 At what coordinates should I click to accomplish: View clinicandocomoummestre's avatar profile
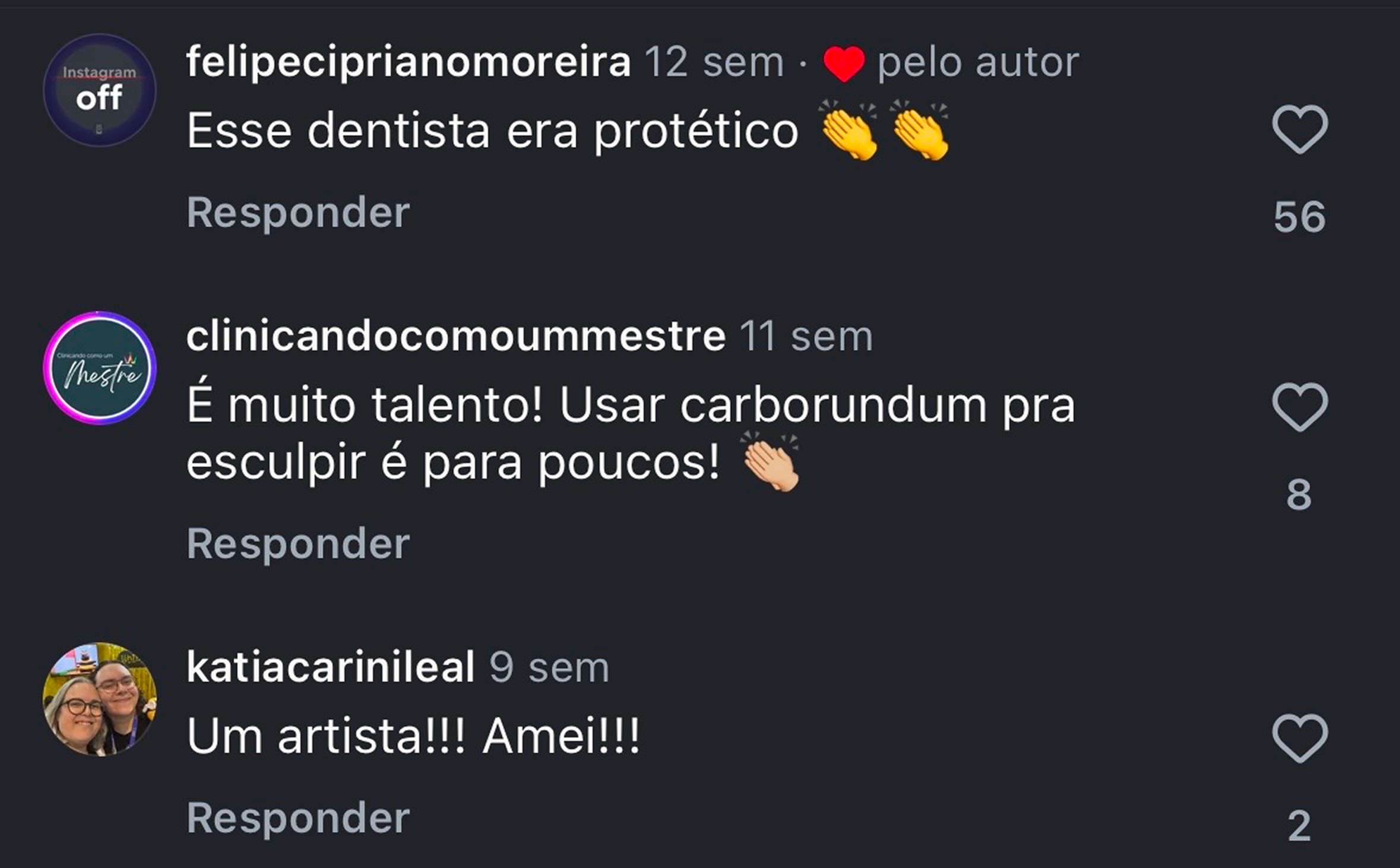pos(100,368)
